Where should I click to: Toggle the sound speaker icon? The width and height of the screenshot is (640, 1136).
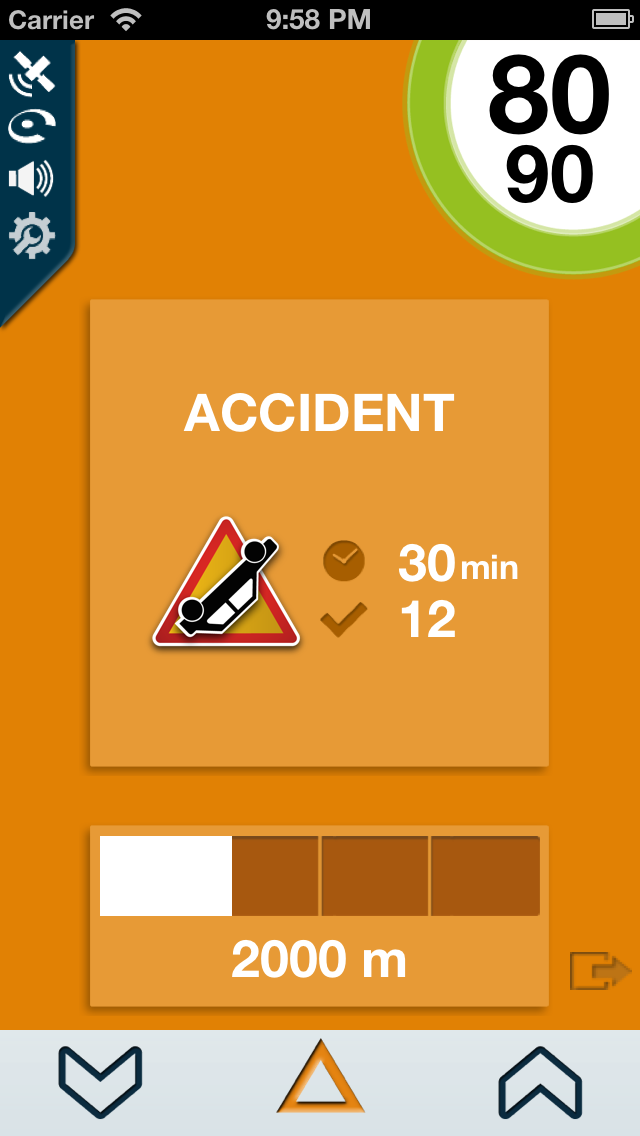[31, 180]
